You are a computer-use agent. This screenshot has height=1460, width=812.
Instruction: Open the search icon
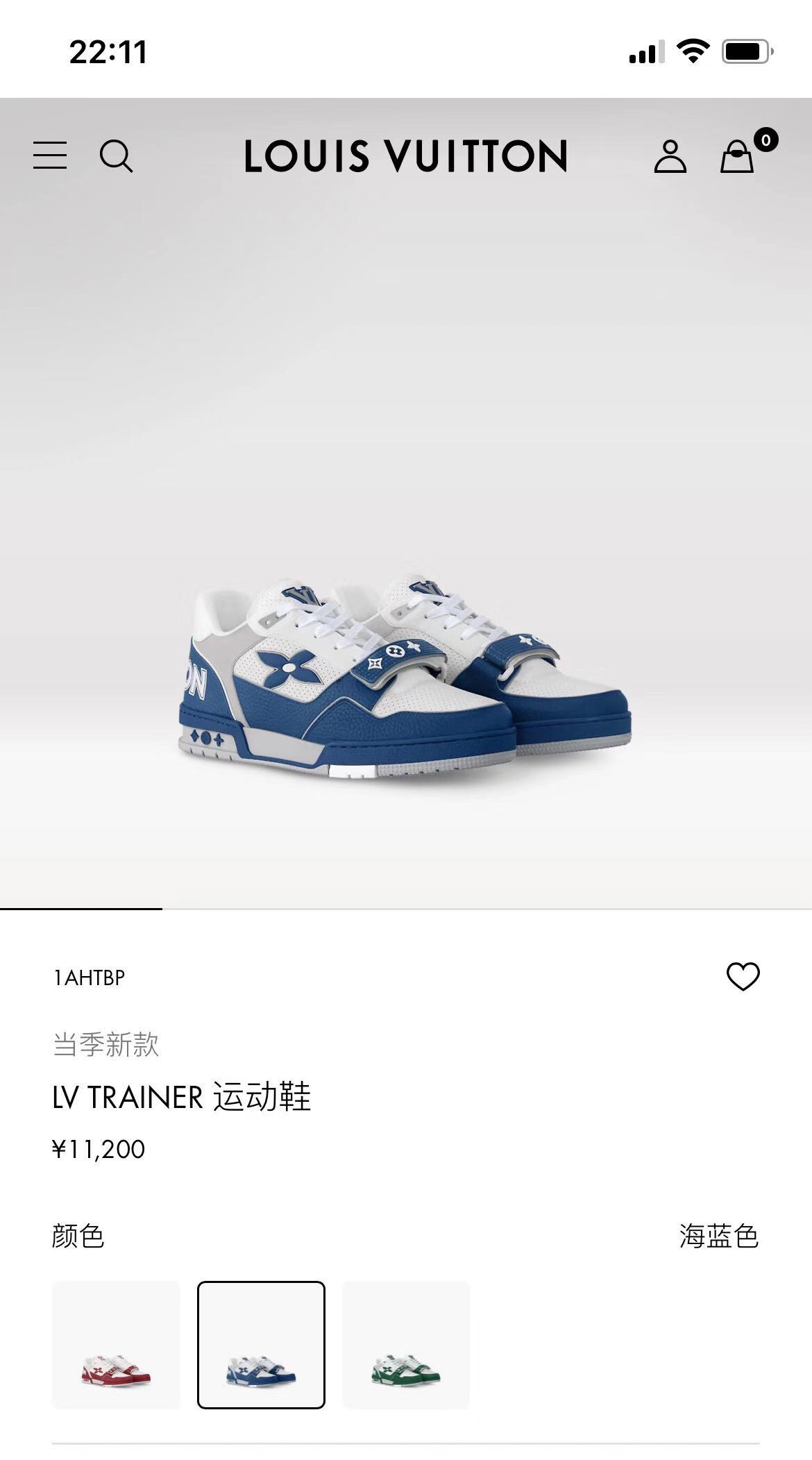(x=116, y=156)
